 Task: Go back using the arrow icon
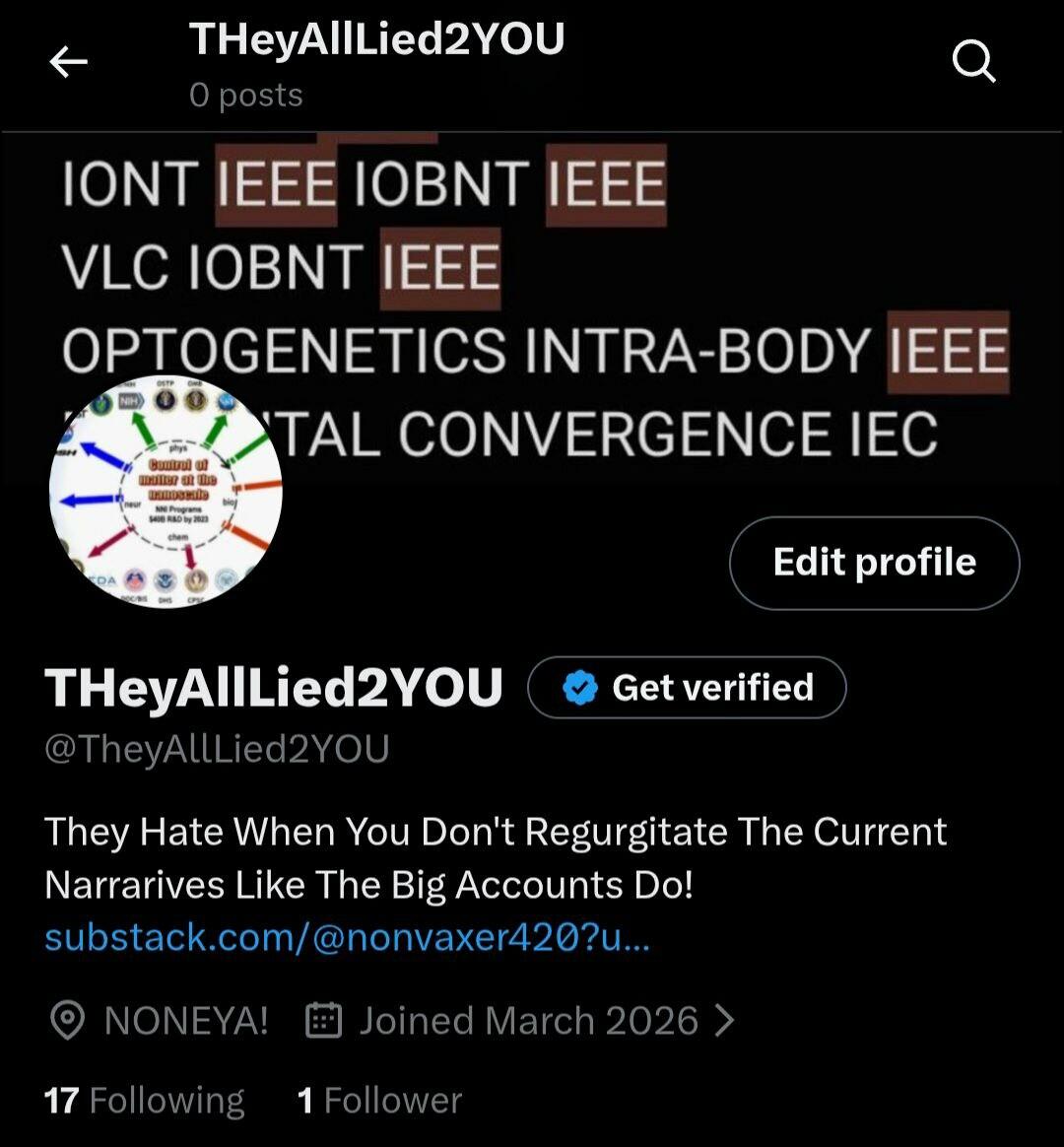tap(68, 63)
